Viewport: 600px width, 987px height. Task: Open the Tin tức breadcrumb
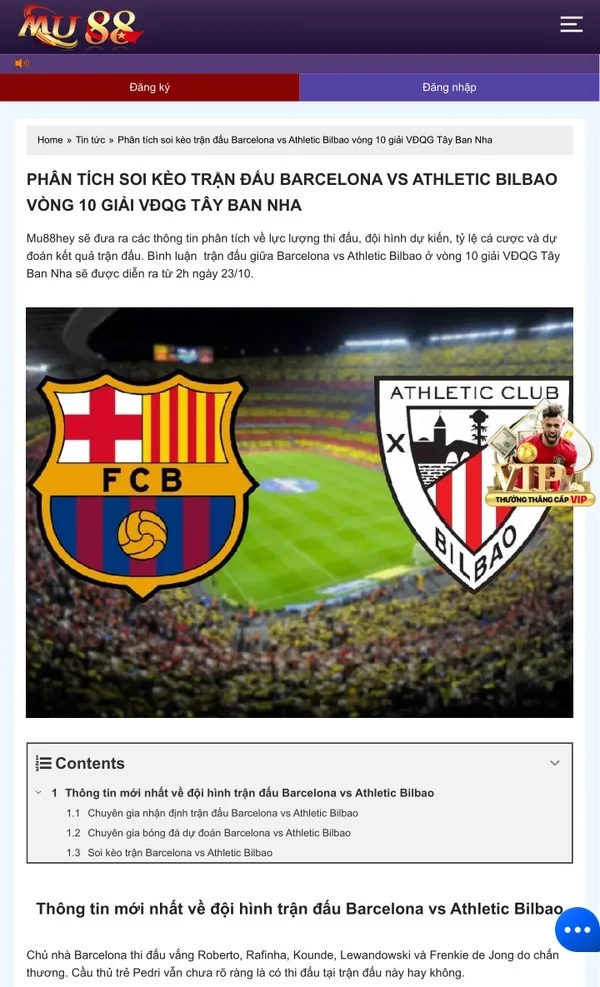pyautogui.click(x=90, y=140)
